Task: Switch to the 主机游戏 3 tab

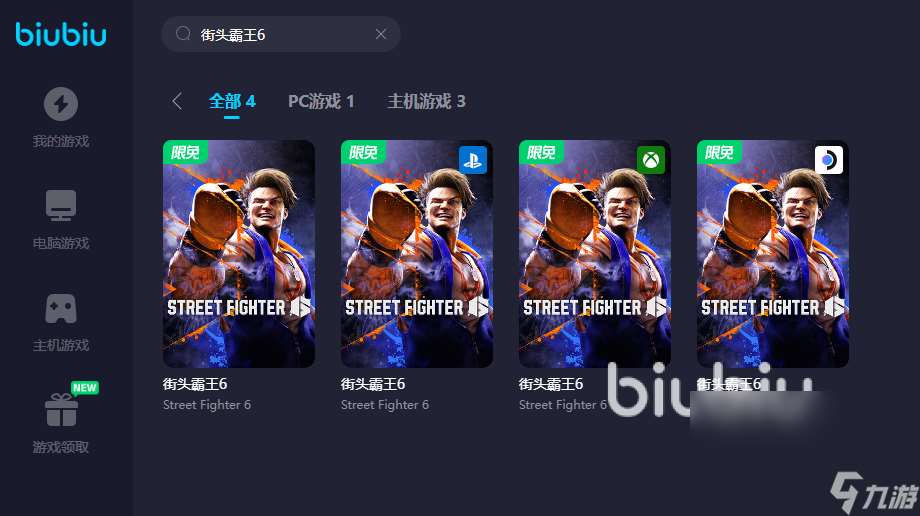Action: pos(426,101)
